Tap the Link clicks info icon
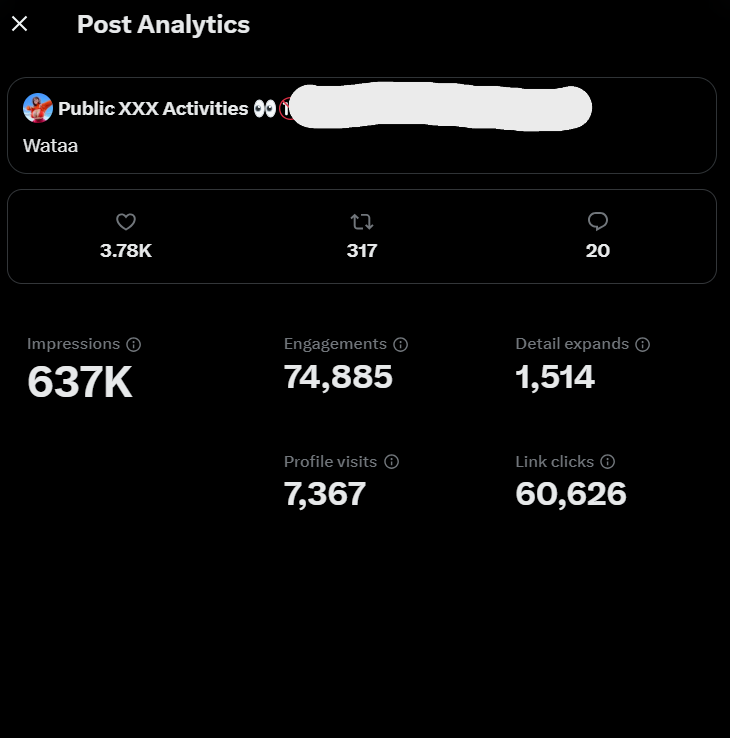Image resolution: width=730 pixels, height=738 pixels. tap(608, 462)
